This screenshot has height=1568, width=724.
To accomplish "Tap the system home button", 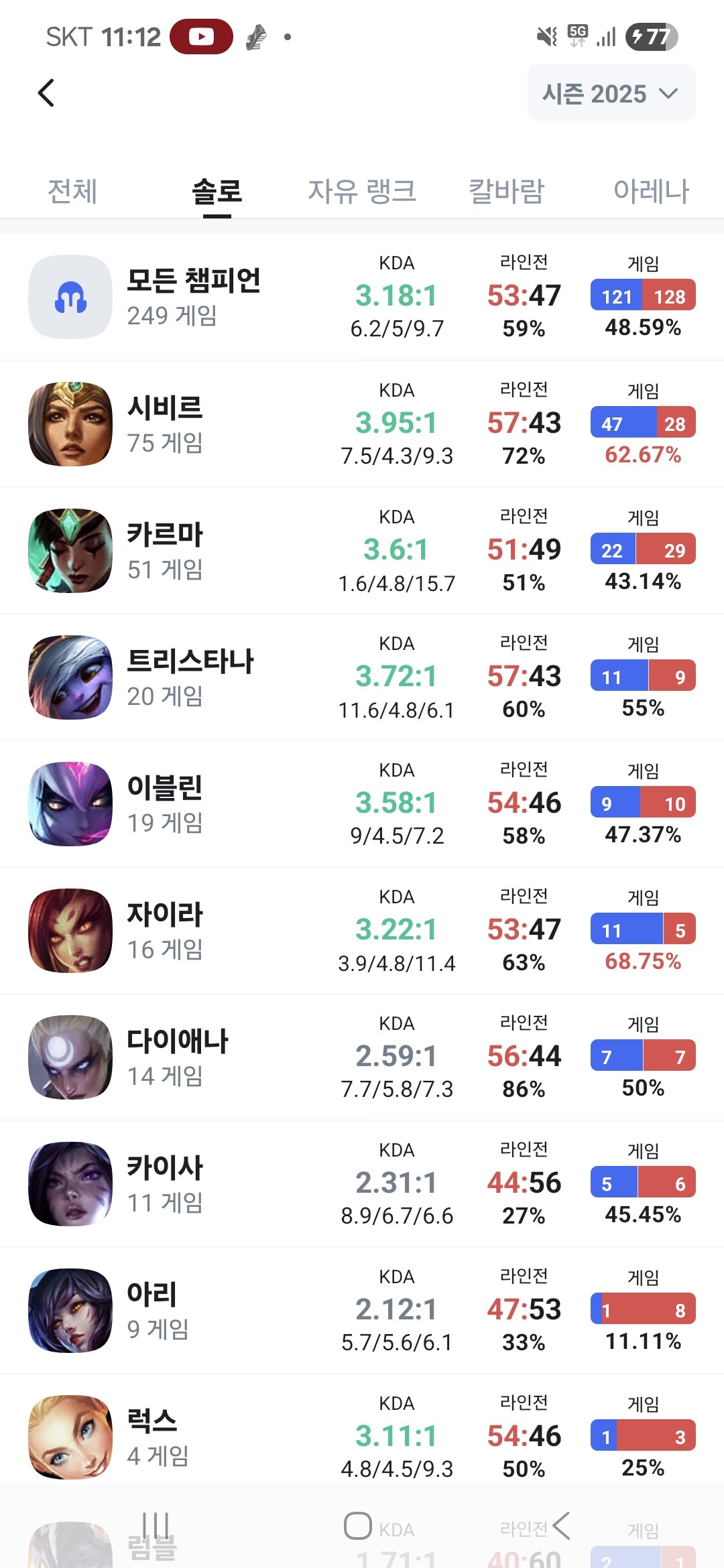I will [x=358, y=1526].
